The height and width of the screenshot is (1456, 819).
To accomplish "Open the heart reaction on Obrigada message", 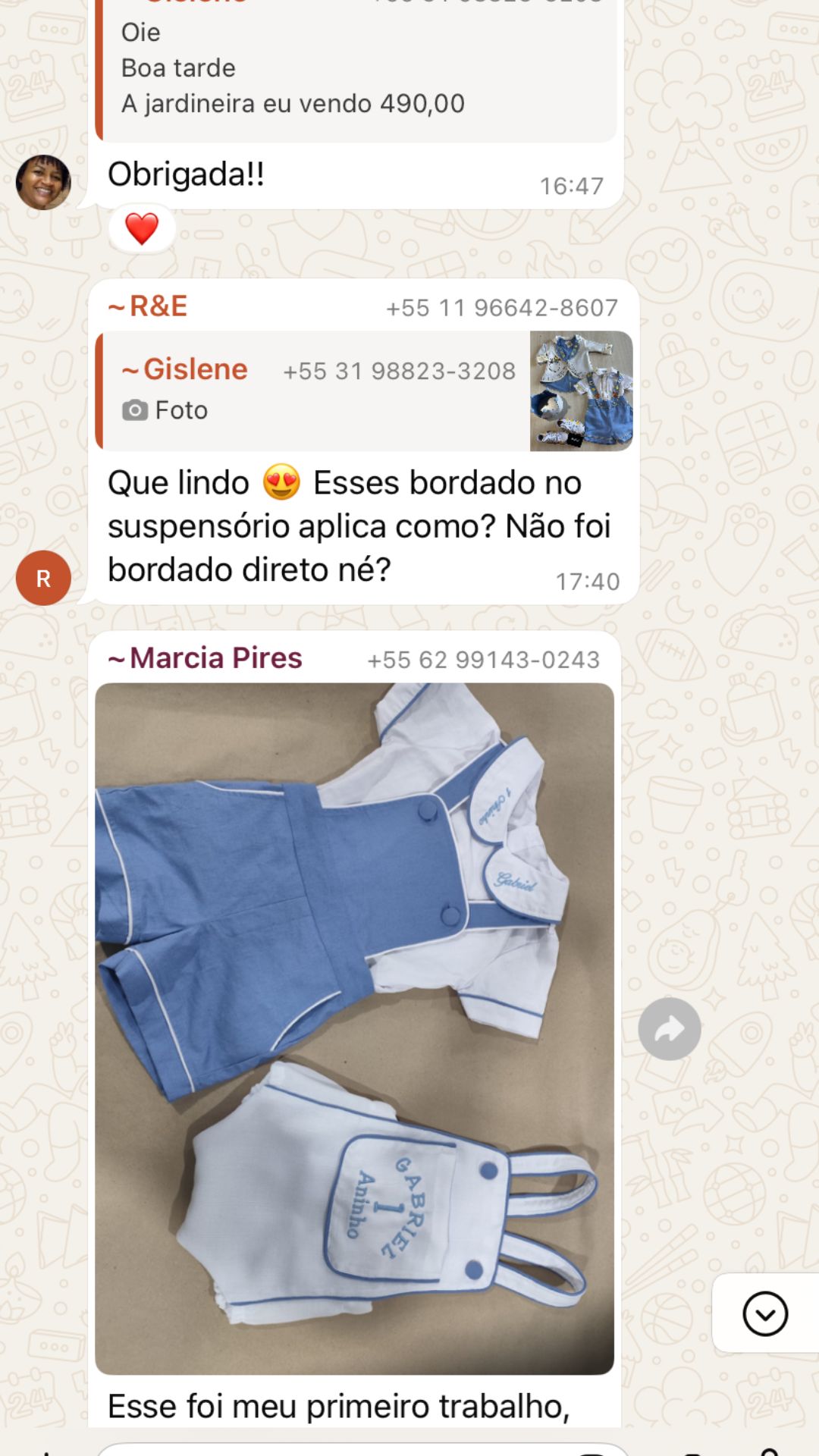I will (x=142, y=229).
